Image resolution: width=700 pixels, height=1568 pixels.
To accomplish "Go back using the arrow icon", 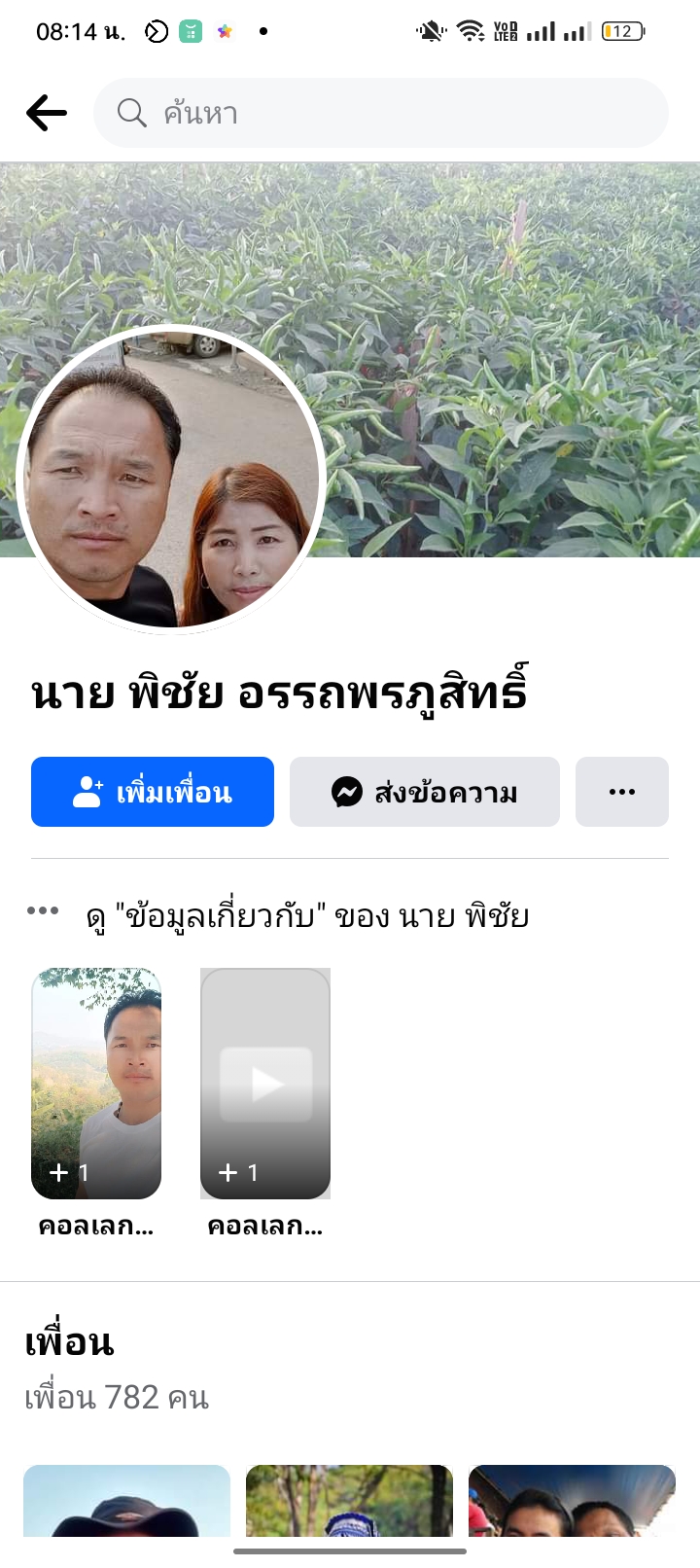I will point(46,113).
